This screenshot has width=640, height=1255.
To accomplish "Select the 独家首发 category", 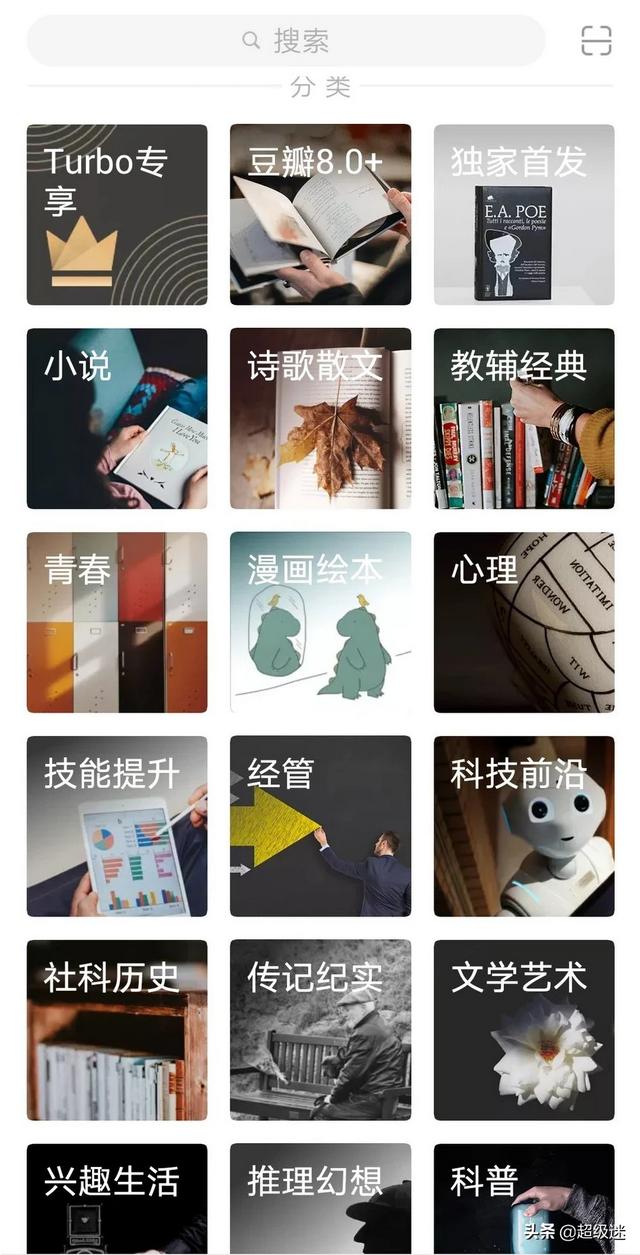I will [x=524, y=214].
